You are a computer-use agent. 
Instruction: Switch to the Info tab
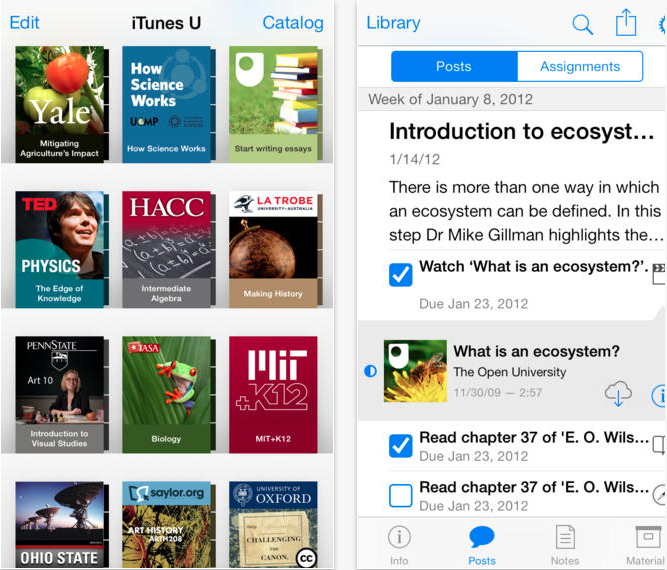pyautogui.click(x=399, y=545)
